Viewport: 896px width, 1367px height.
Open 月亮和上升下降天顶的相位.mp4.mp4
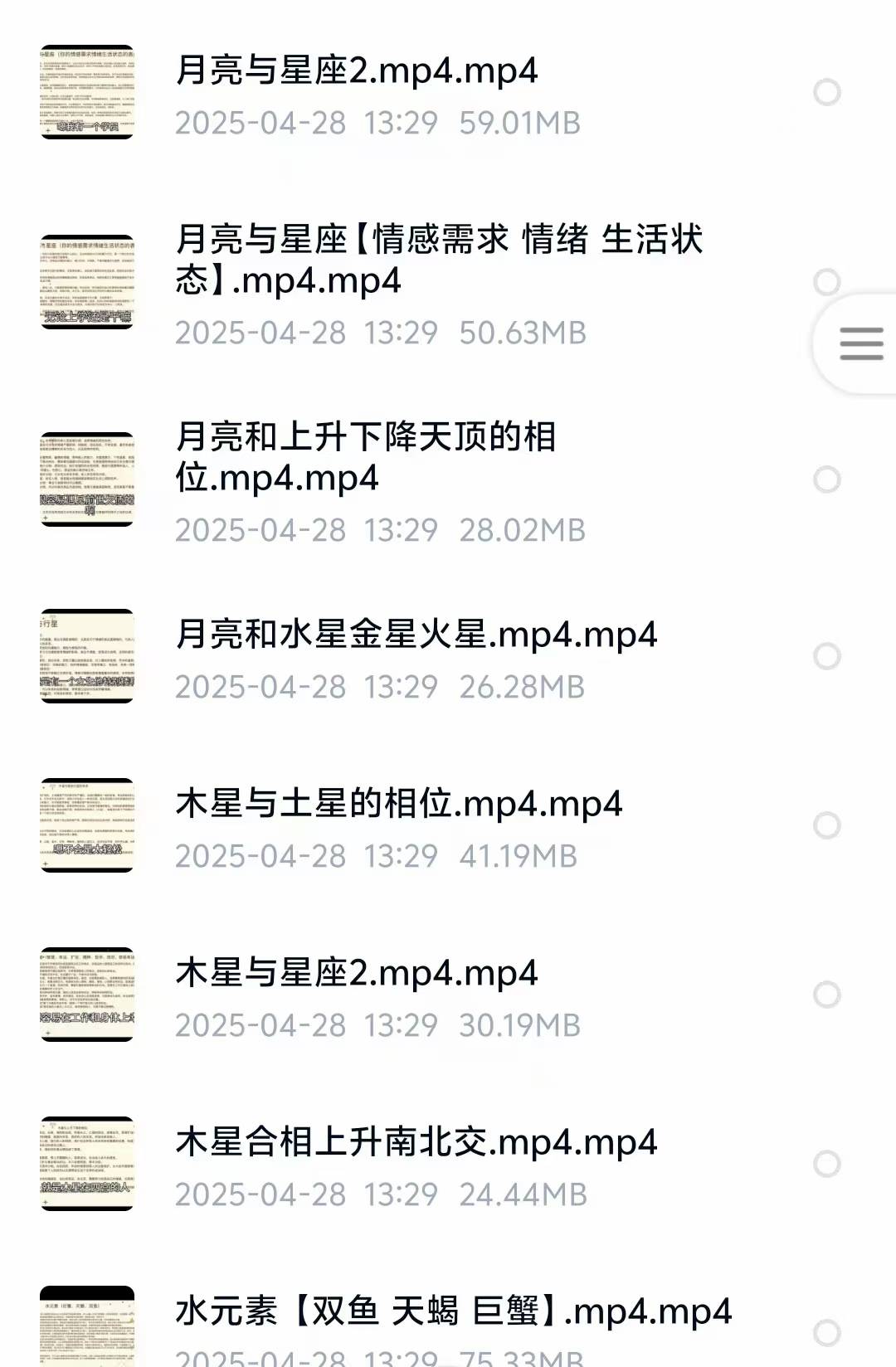(x=365, y=457)
